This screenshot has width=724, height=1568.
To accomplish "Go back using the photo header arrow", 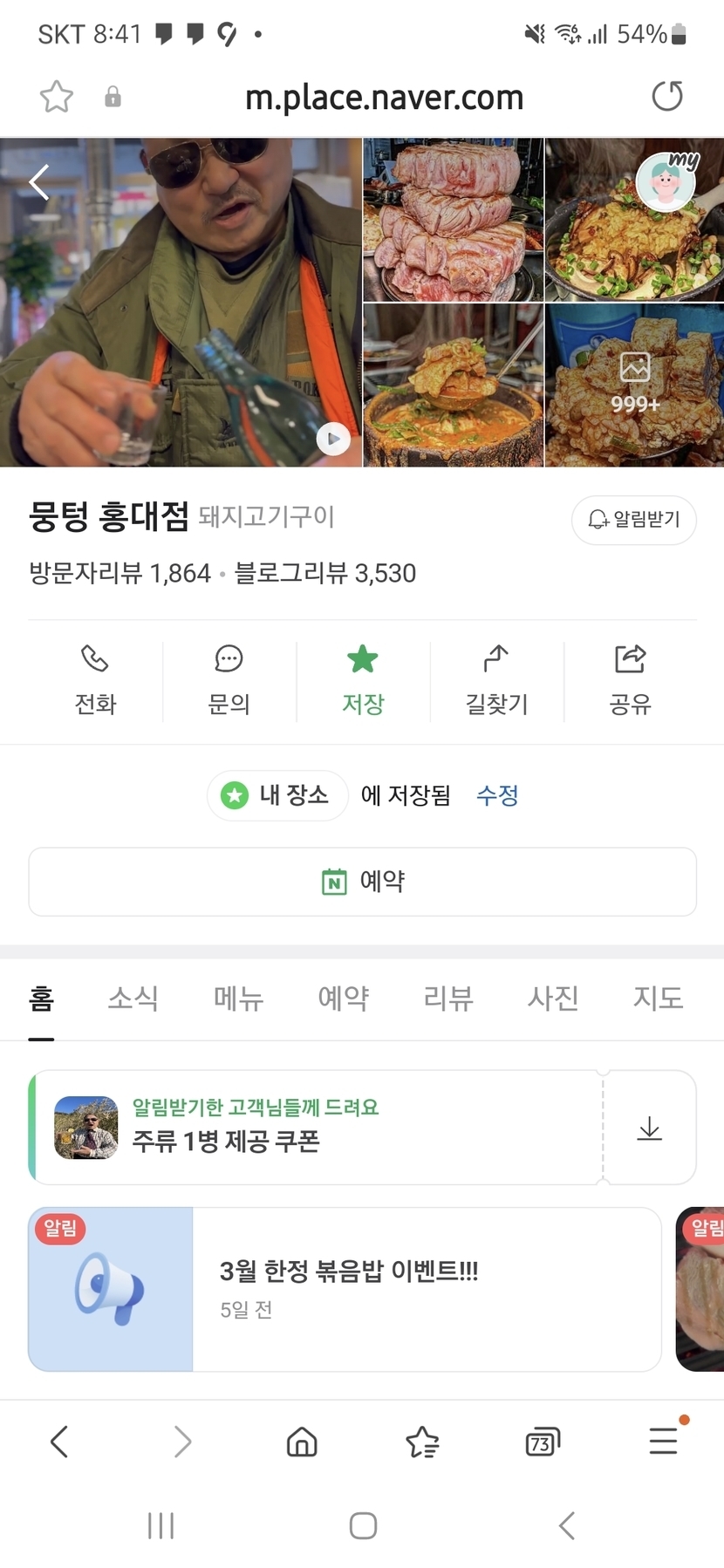I will [39, 182].
